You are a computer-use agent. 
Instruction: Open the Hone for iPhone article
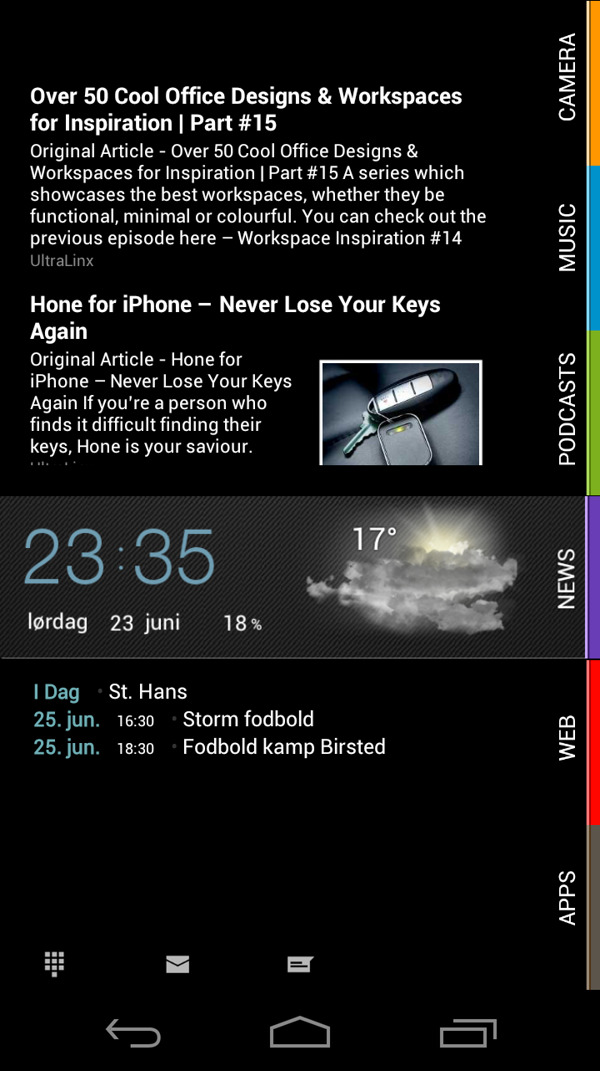235,317
